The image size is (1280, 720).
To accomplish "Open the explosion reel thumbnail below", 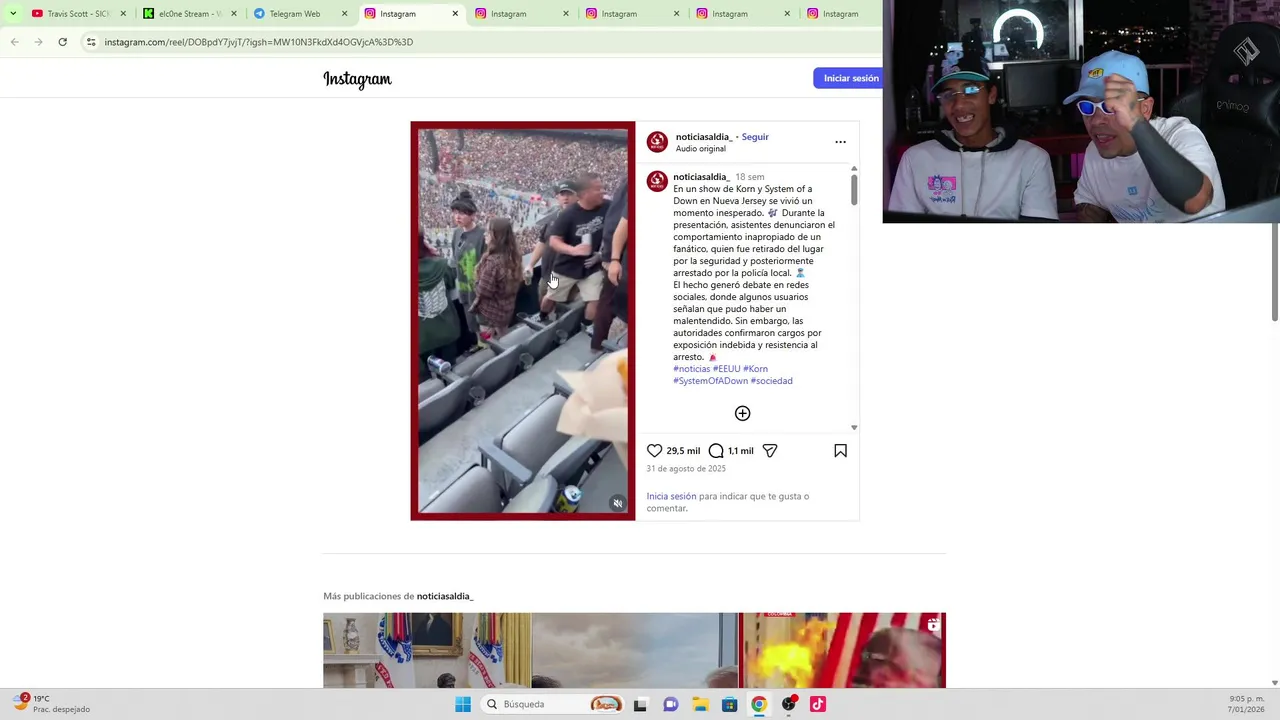I will [x=842, y=650].
